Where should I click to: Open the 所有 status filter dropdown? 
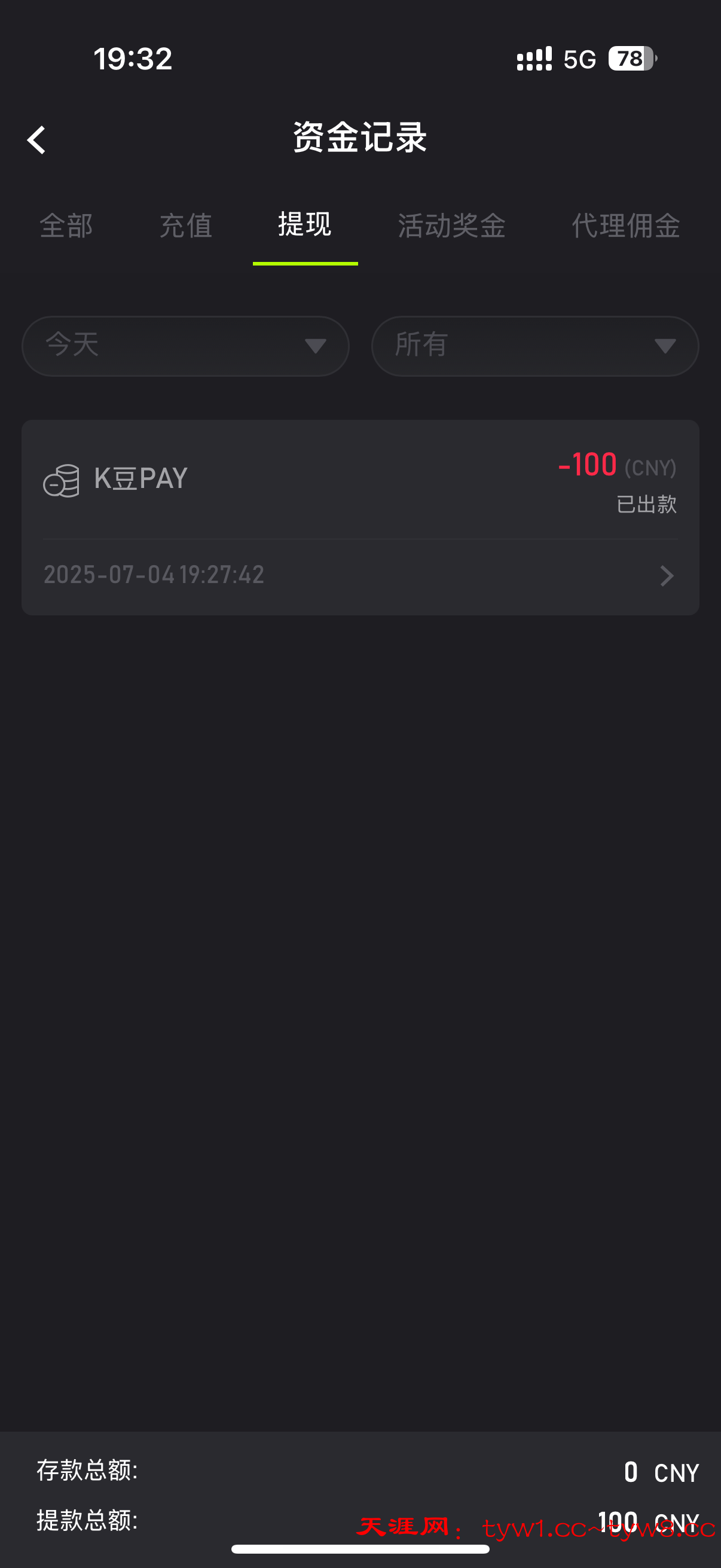coord(535,346)
